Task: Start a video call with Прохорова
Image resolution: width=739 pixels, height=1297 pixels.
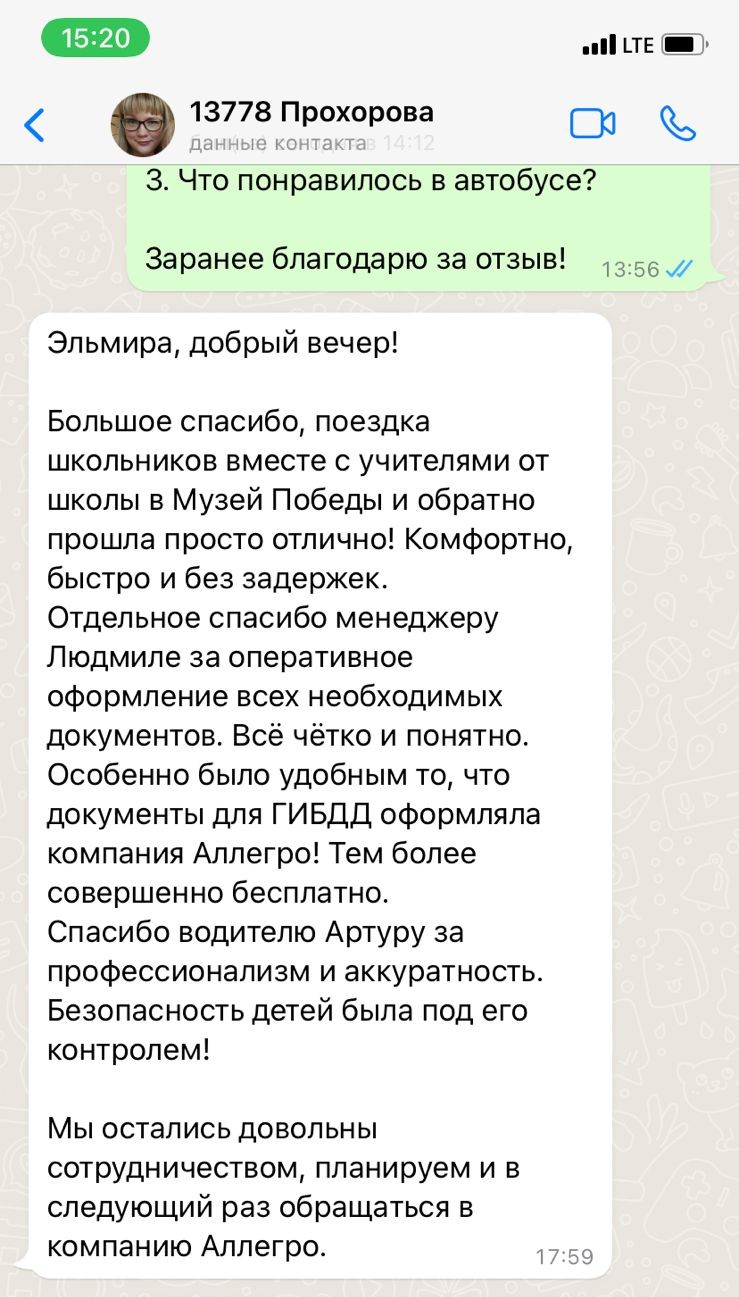Action: (x=593, y=124)
